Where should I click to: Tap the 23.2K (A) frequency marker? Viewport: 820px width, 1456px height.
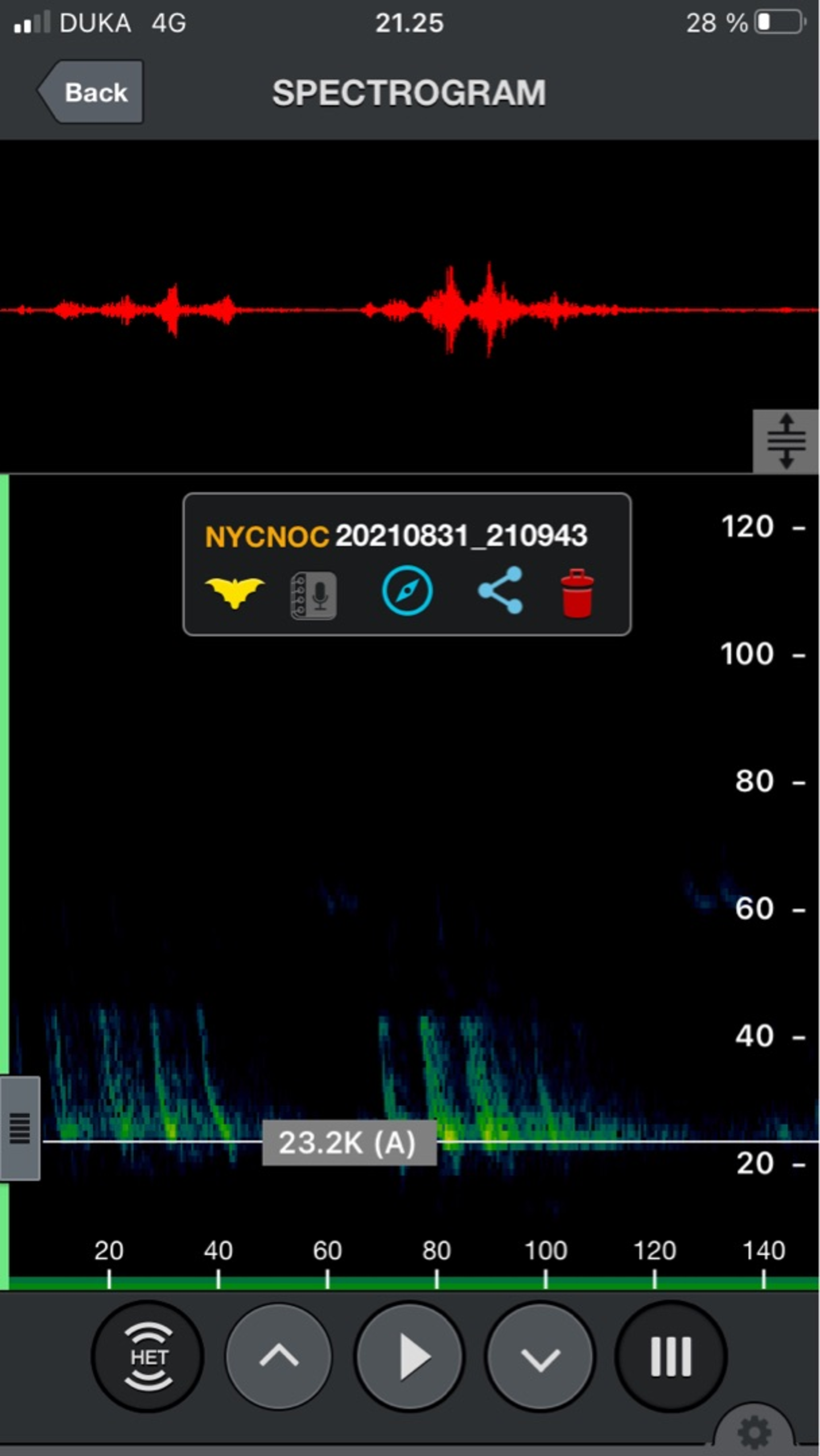348,1143
